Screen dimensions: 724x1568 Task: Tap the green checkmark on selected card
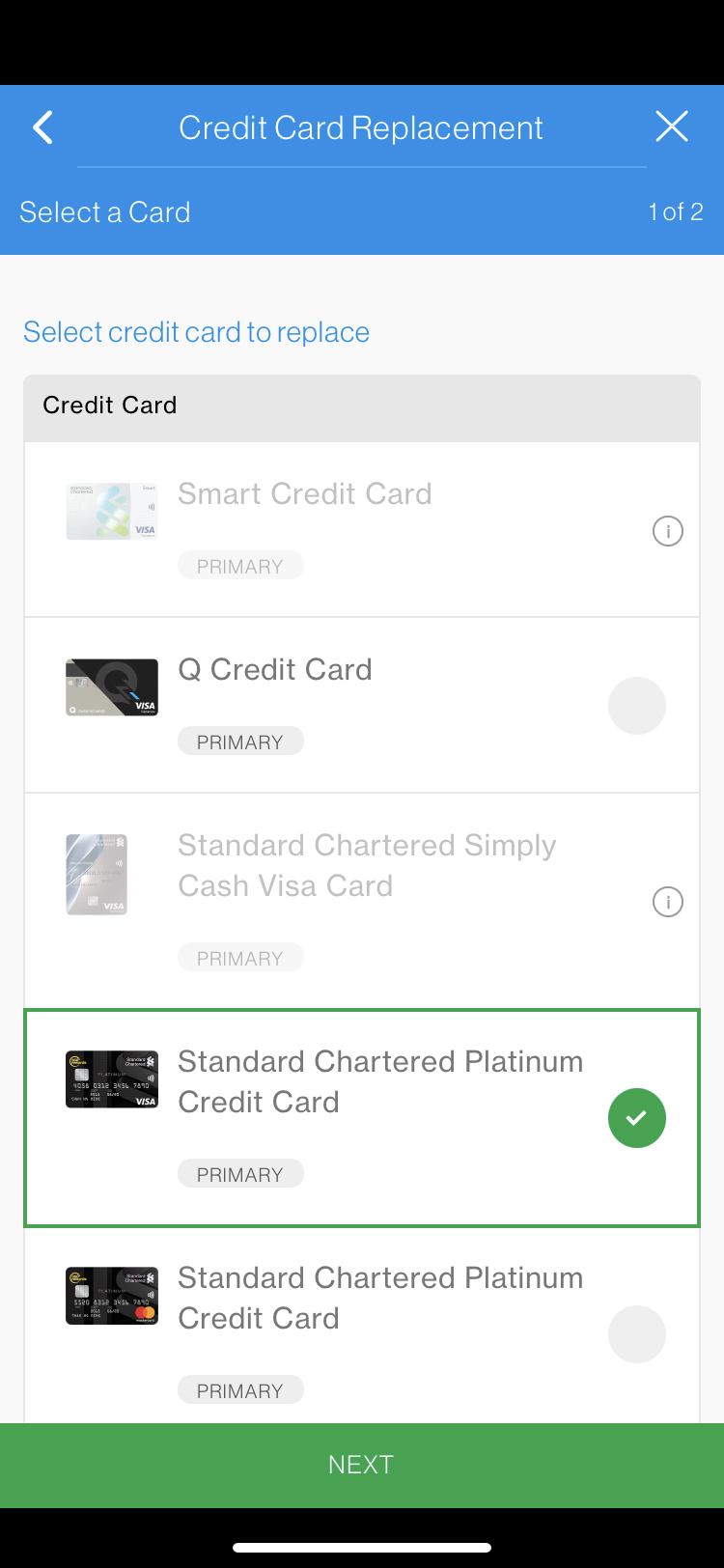636,1117
